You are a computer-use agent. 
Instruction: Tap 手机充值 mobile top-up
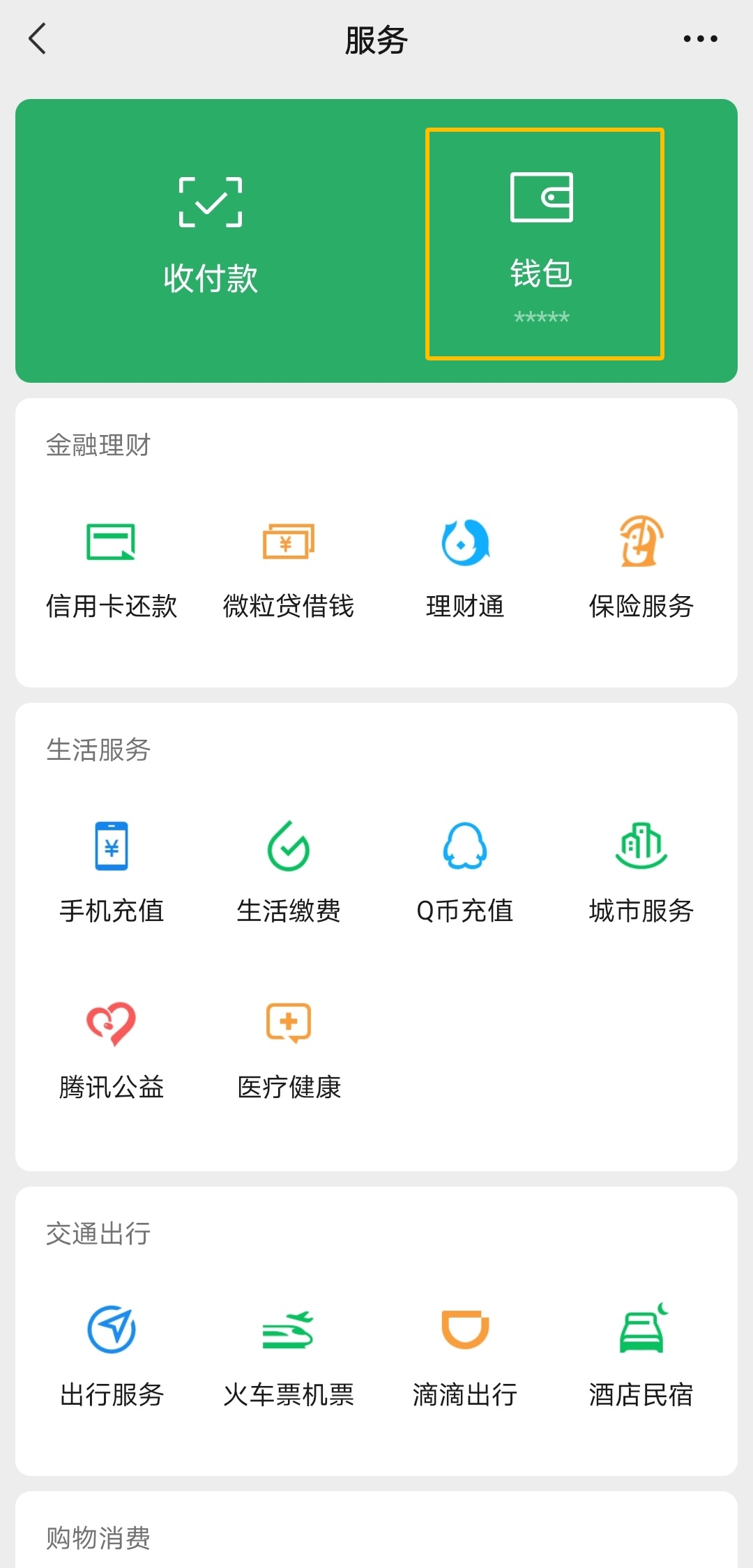112,871
